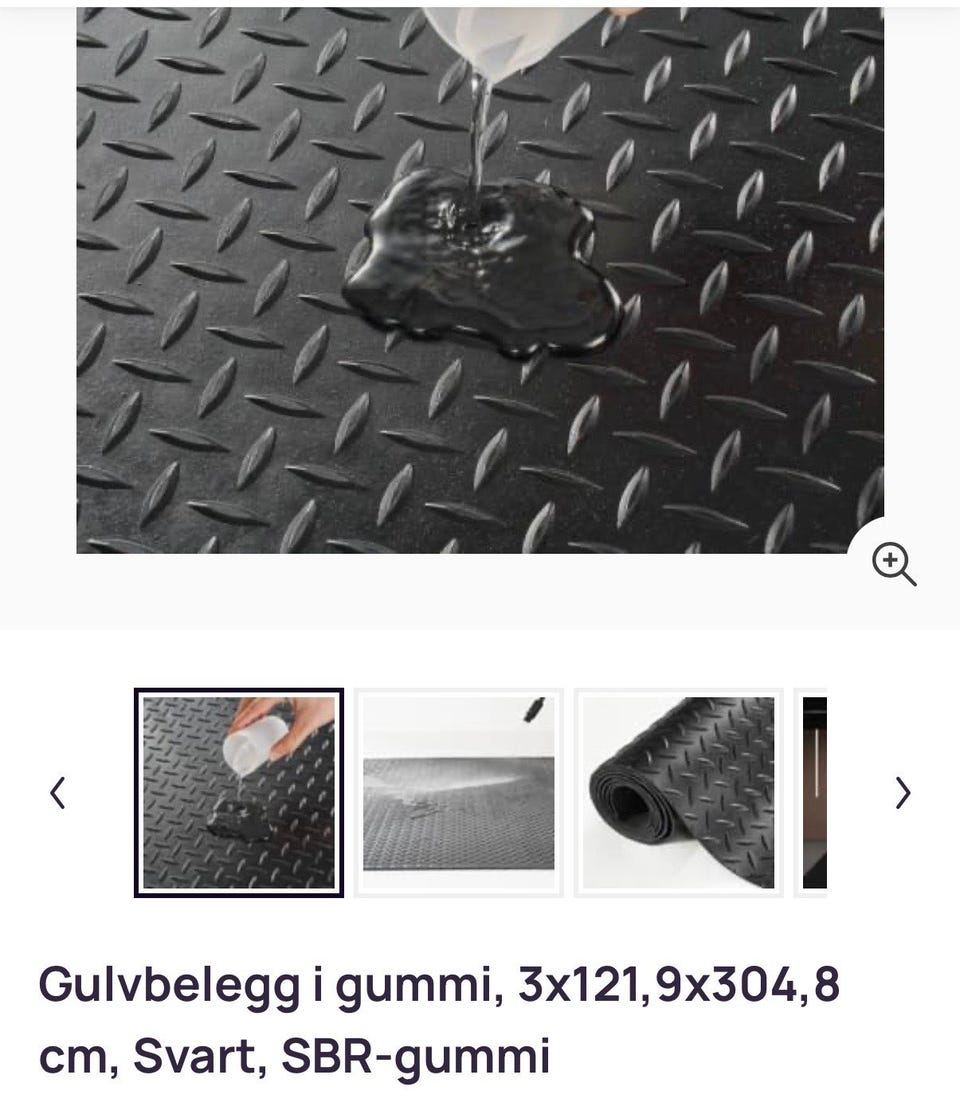This screenshot has width=960, height=1118.
Task: Enlarge the diamond-plate mat image
Action: [x=480, y=280]
